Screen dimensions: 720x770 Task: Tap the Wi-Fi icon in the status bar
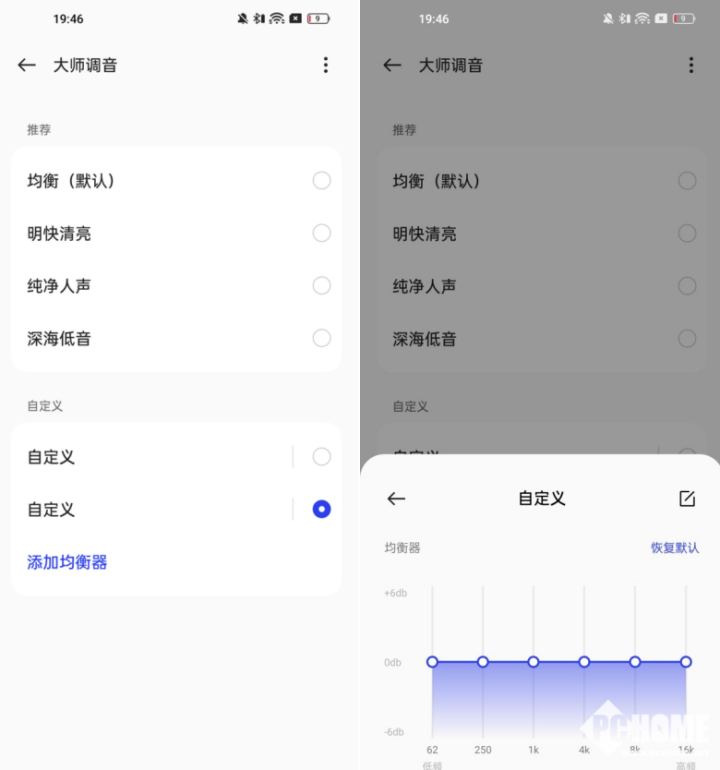coord(278,18)
